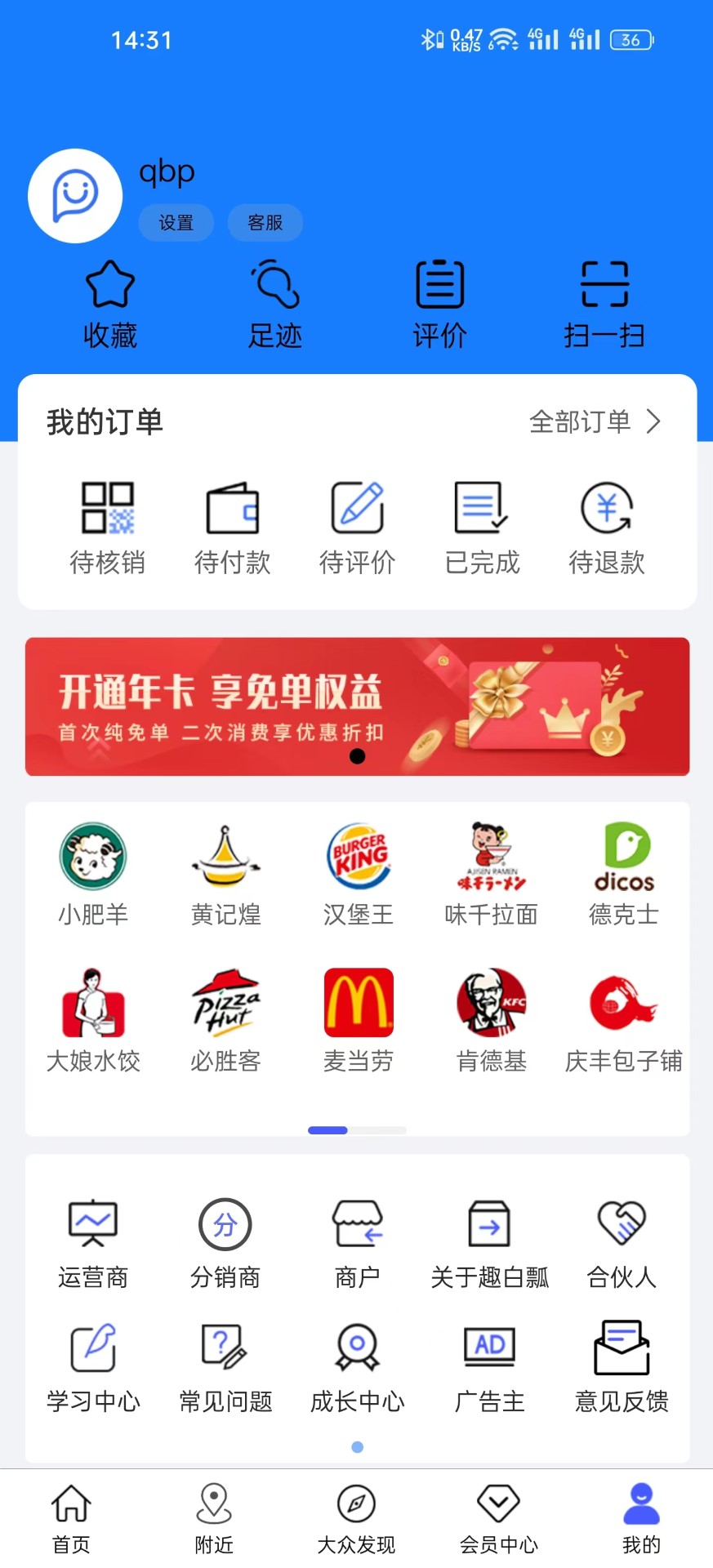View 全部订单 all orders

594,421
